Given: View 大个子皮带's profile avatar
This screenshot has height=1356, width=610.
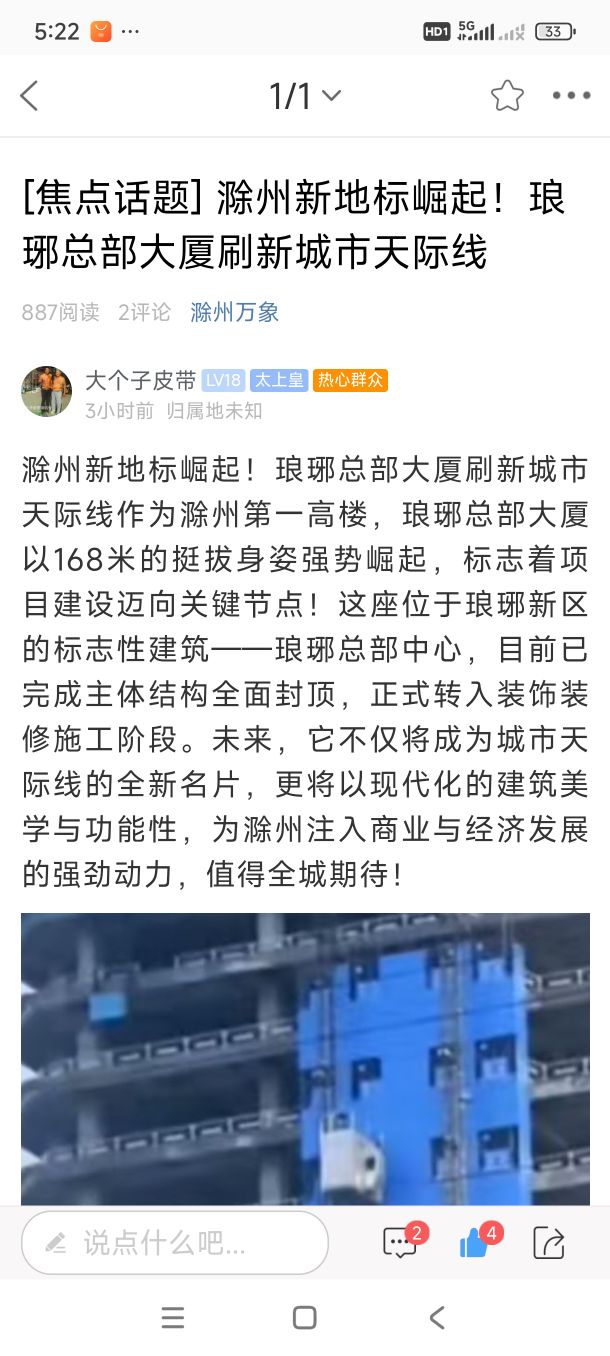Looking at the screenshot, I should 46,392.
